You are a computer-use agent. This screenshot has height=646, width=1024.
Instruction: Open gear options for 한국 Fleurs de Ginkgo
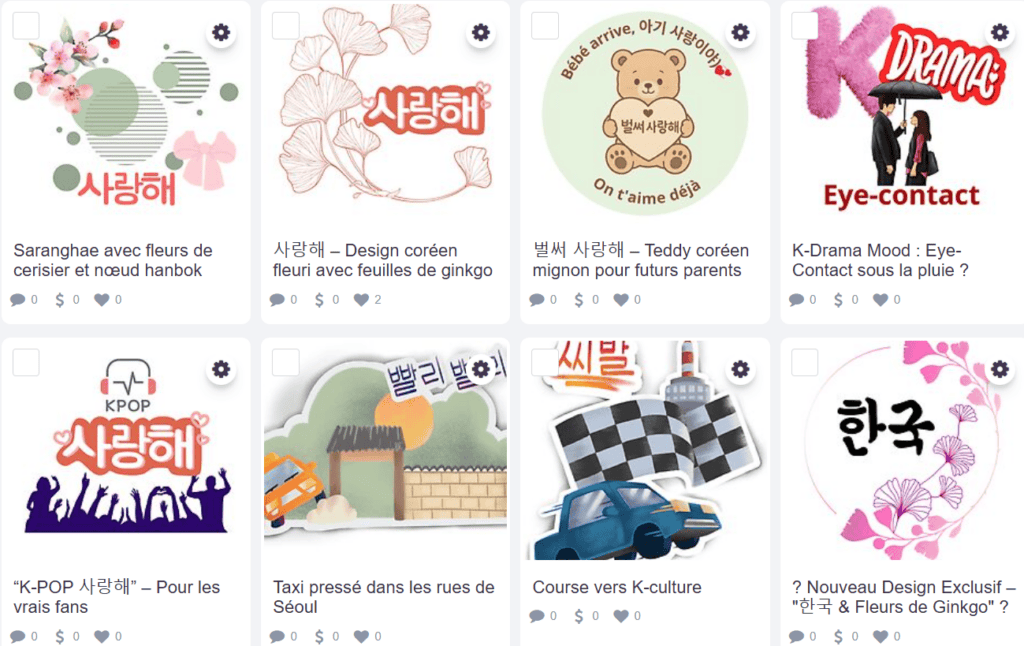point(999,370)
